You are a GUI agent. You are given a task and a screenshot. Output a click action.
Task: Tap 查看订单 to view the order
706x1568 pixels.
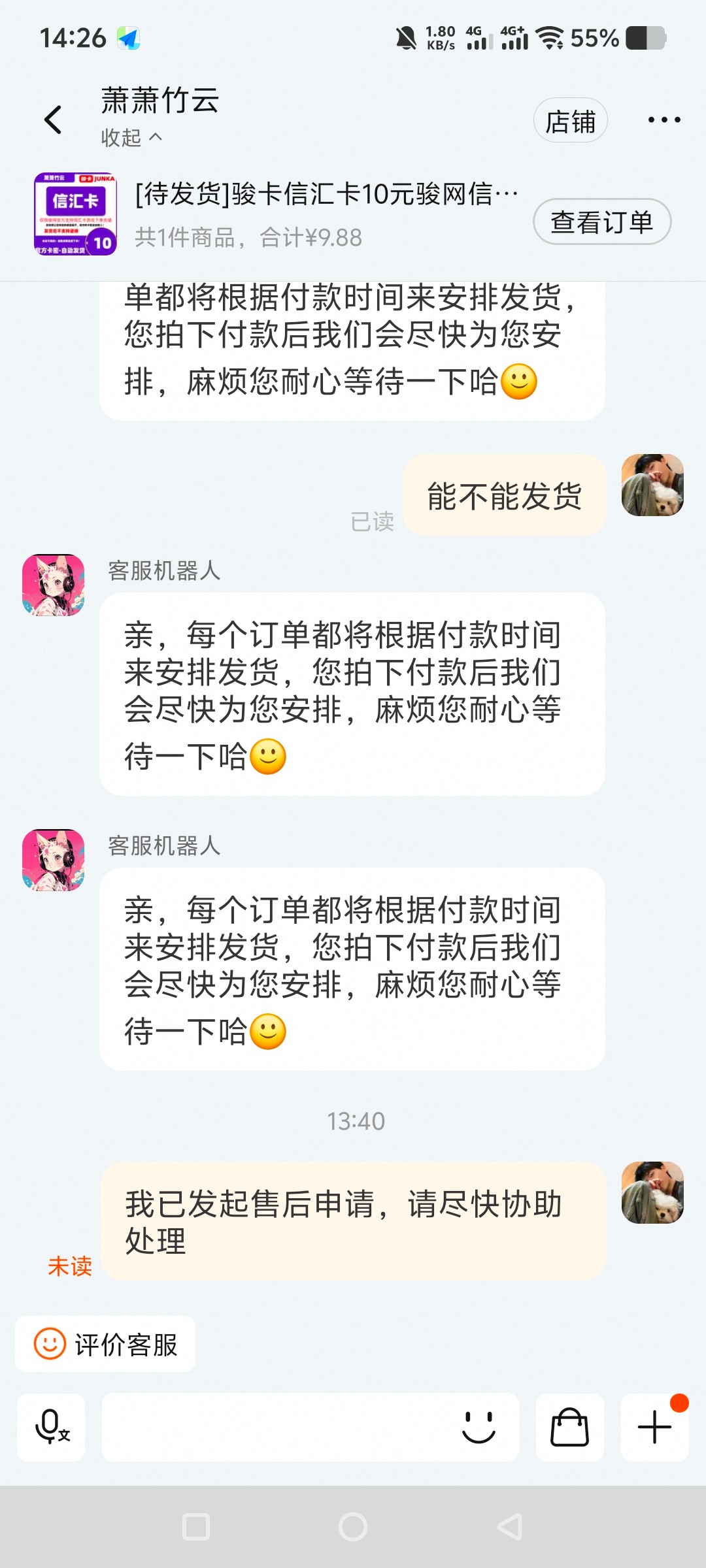(601, 222)
